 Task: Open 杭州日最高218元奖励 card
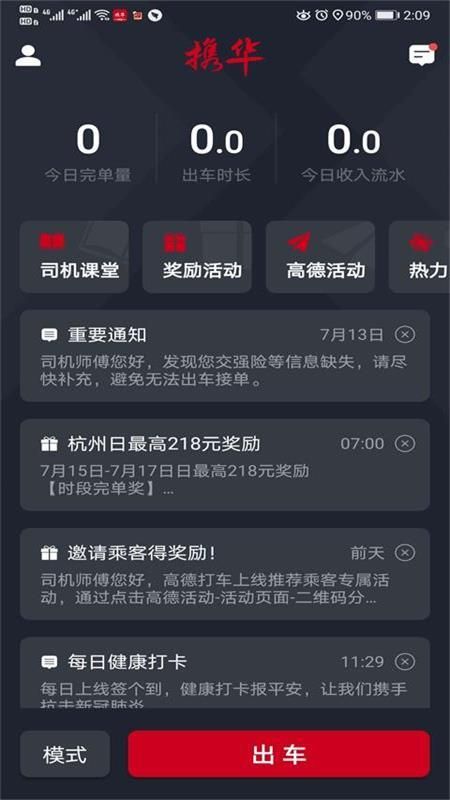(x=225, y=465)
